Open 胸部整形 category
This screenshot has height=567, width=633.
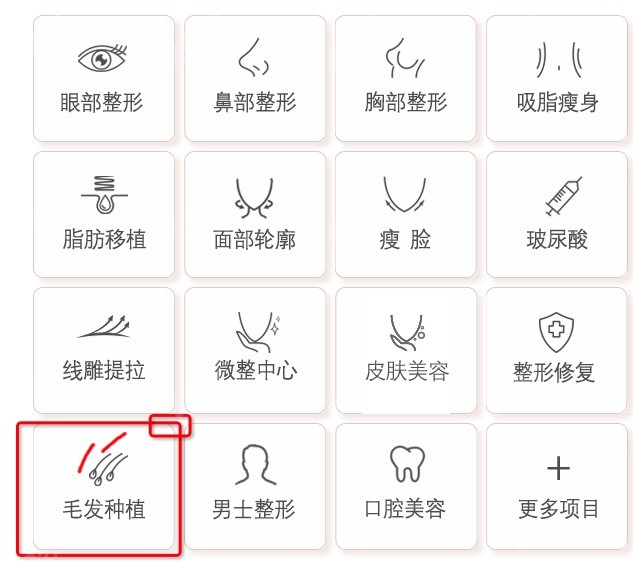click(x=406, y=78)
